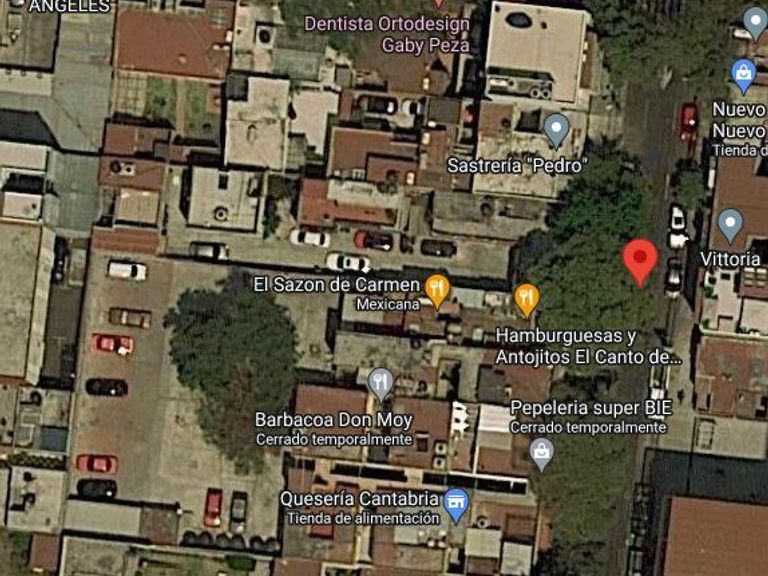768x576 pixels.
Task: Tap the Vittoria location pin
Action: coord(730,225)
